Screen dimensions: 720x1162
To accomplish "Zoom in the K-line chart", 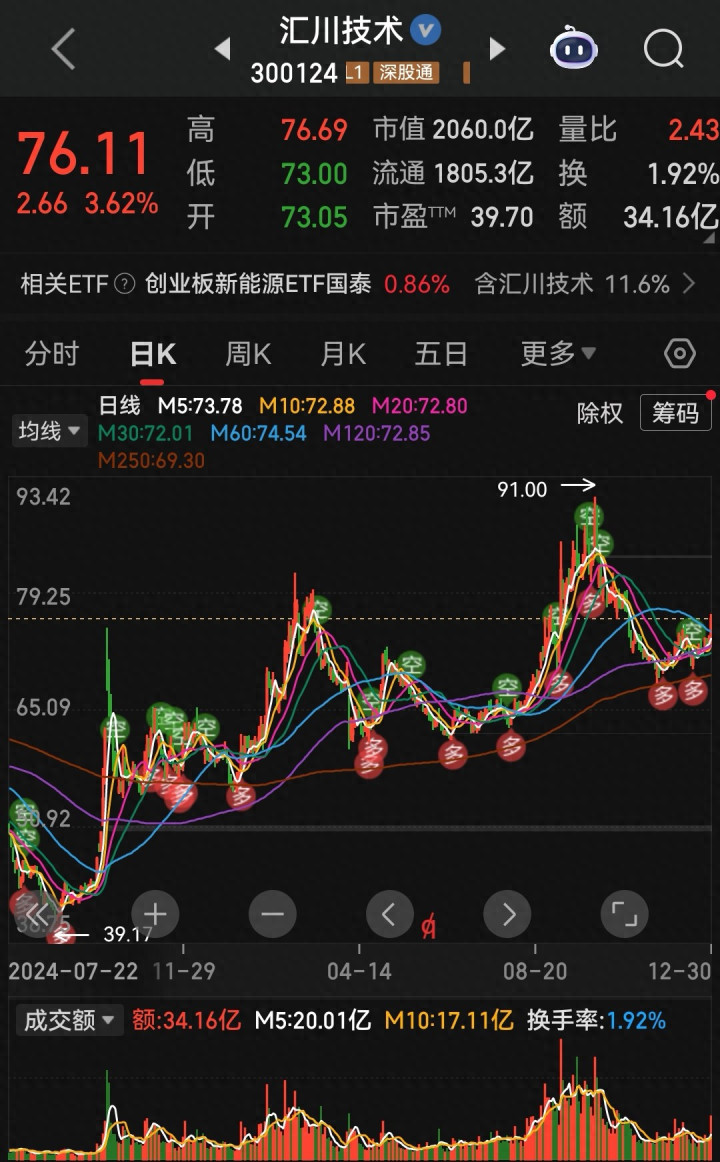I will click(155, 913).
